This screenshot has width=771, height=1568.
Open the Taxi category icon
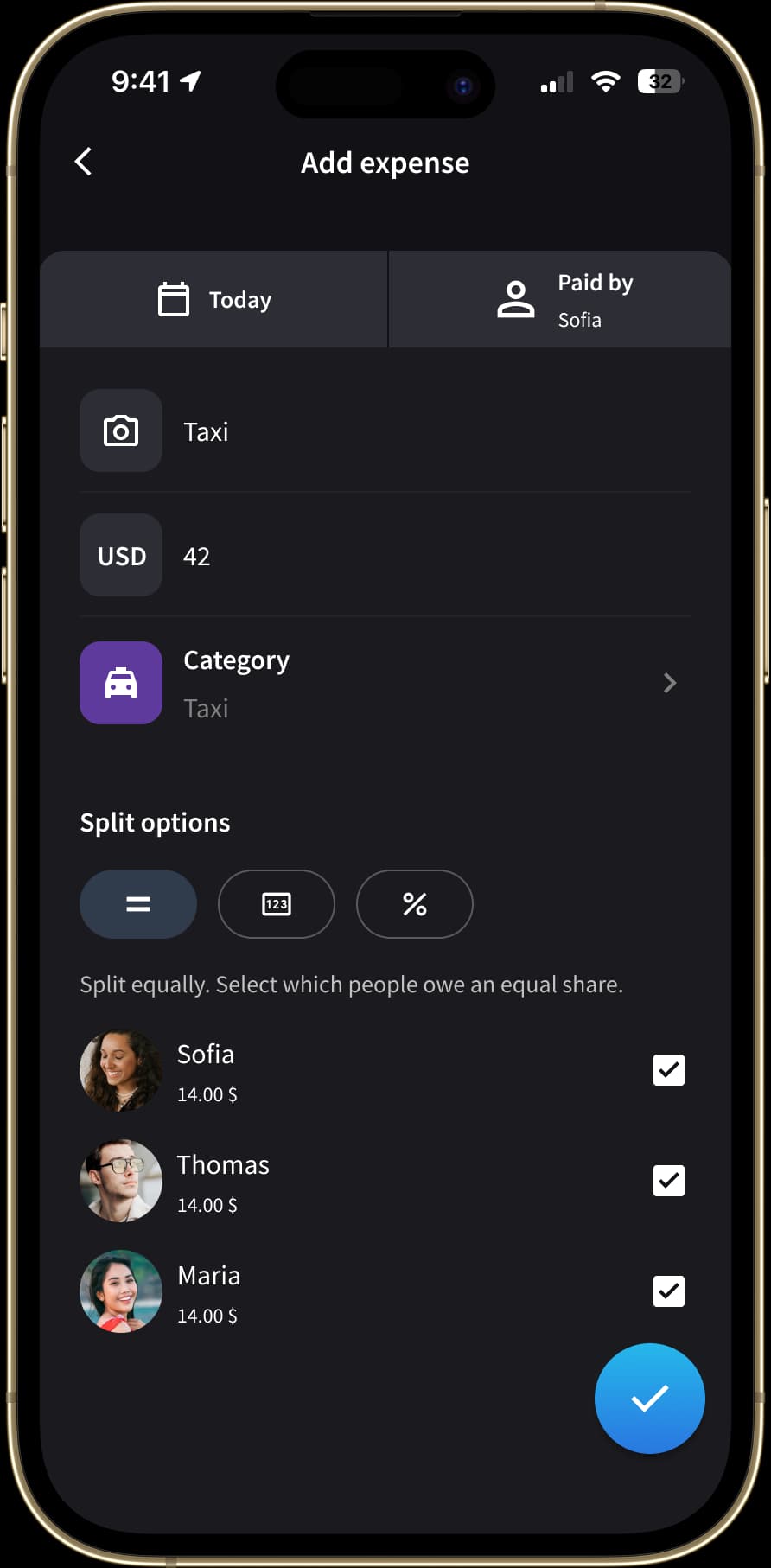[x=121, y=683]
